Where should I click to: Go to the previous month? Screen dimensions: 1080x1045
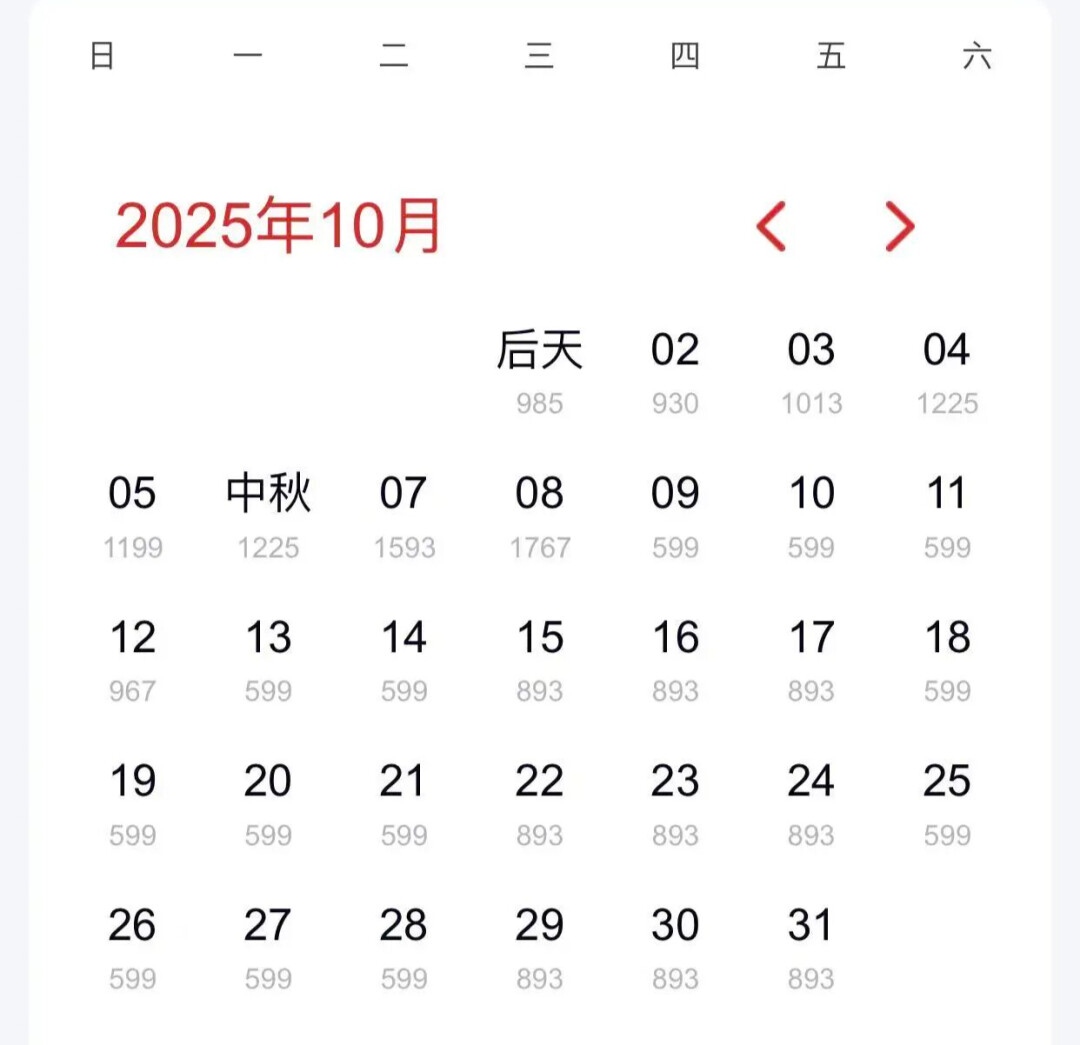[771, 226]
